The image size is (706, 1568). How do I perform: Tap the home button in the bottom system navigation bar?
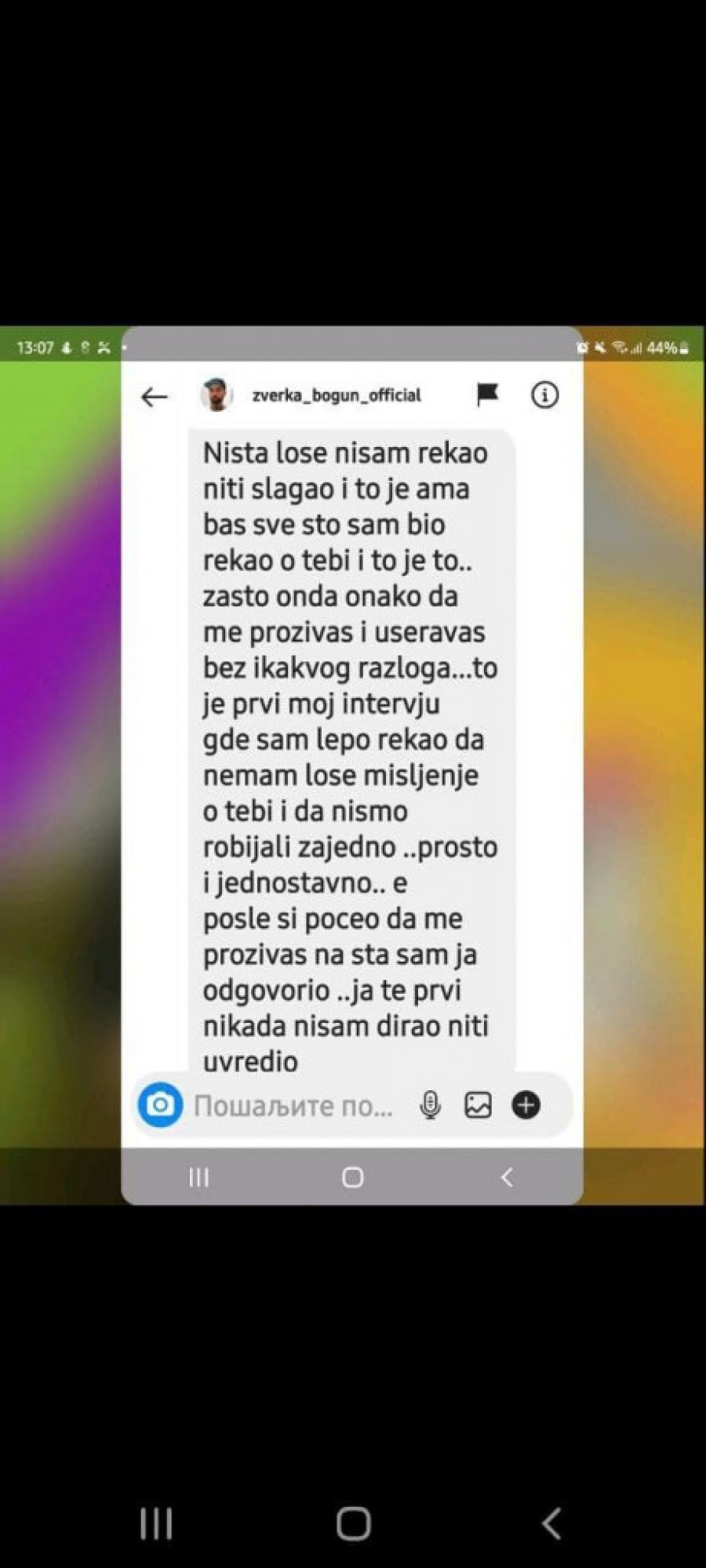(x=353, y=1523)
